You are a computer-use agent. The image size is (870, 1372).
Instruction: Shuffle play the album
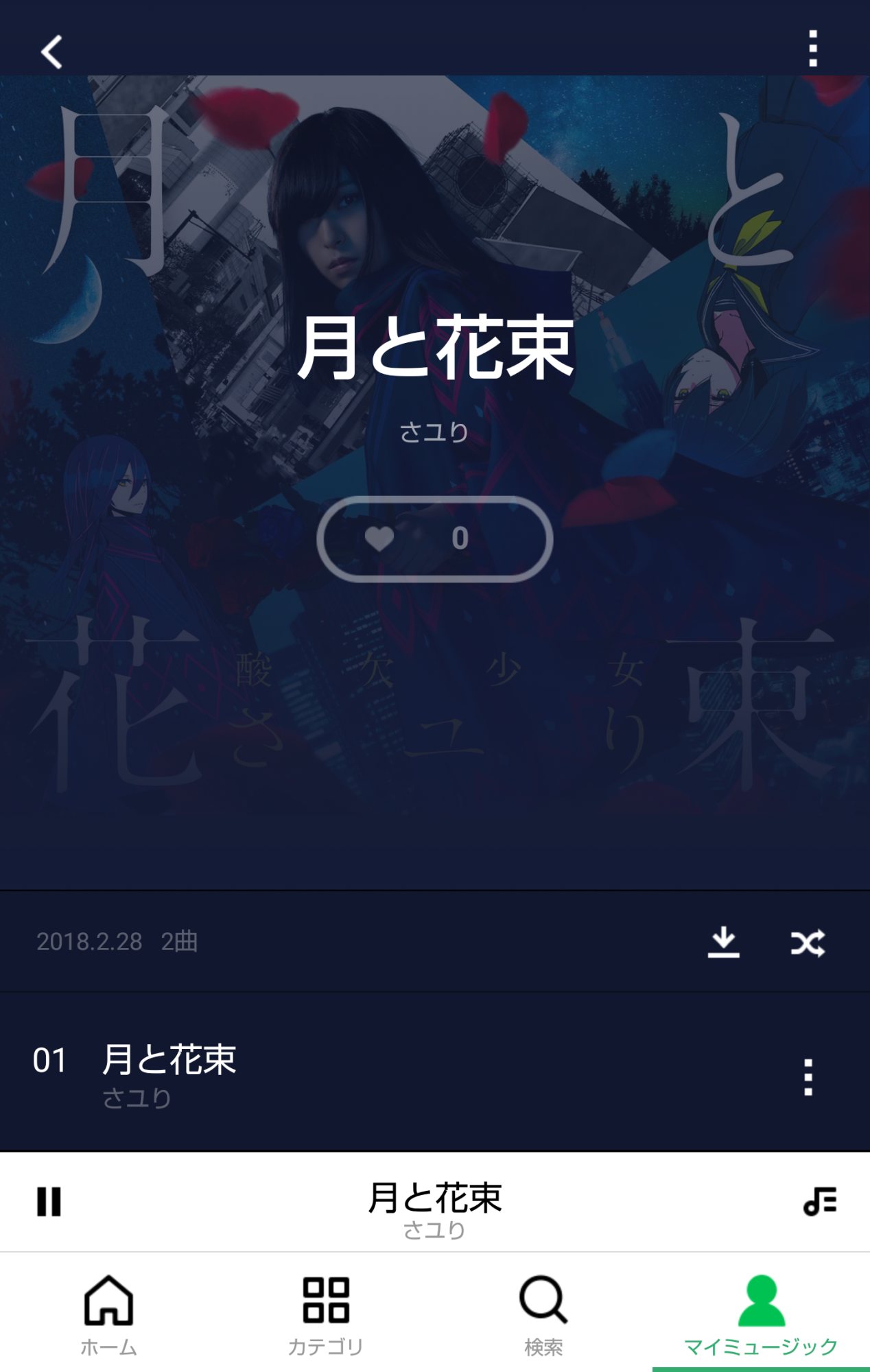point(808,943)
